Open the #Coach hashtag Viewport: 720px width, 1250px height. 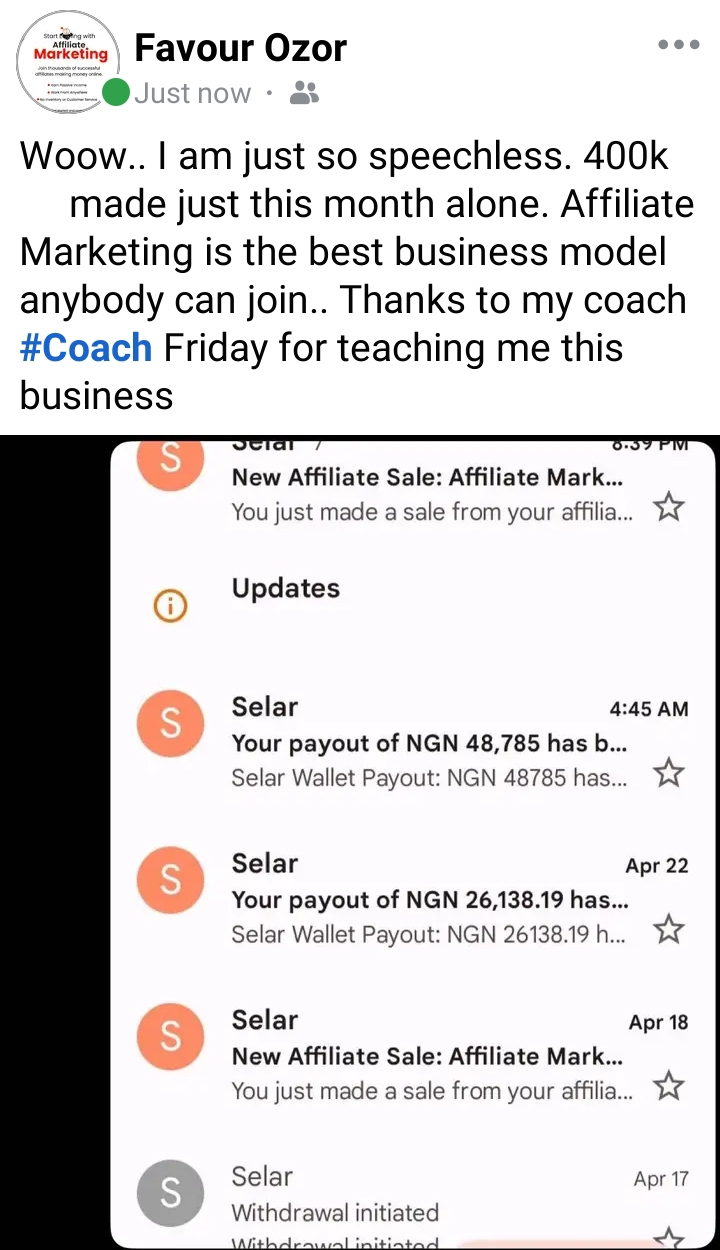tap(86, 348)
